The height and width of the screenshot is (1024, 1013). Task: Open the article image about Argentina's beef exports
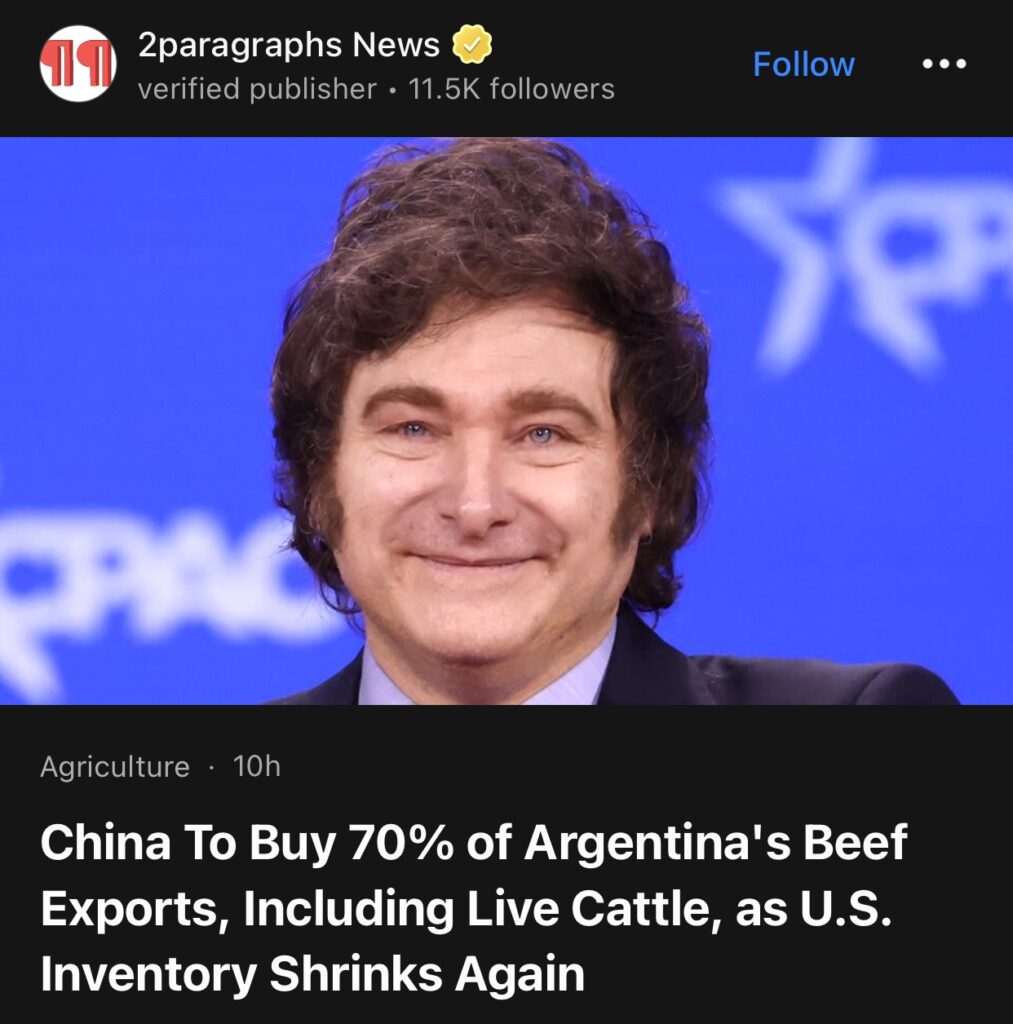506,420
